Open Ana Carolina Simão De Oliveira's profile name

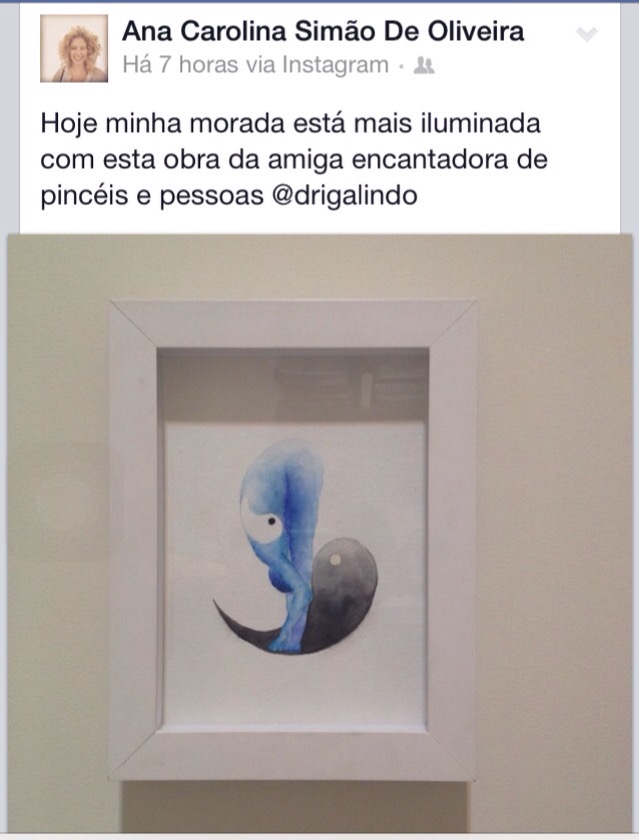(322, 32)
